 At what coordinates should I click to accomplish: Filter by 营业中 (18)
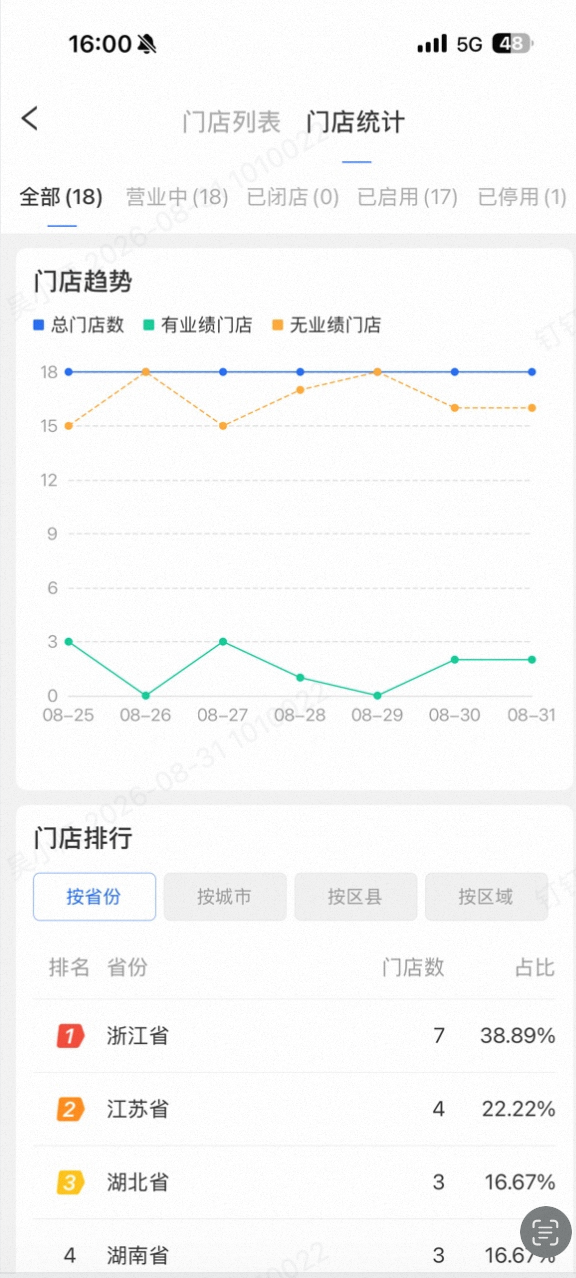point(177,197)
